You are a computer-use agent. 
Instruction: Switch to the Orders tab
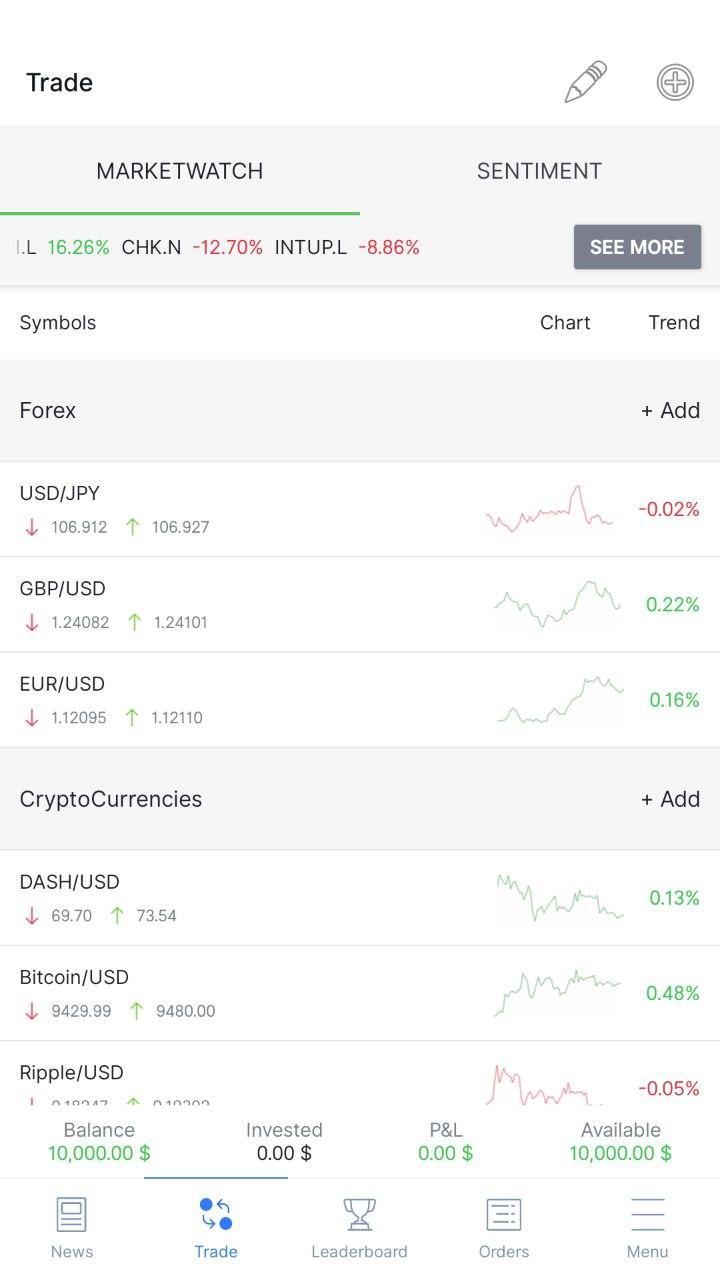[x=504, y=1228]
